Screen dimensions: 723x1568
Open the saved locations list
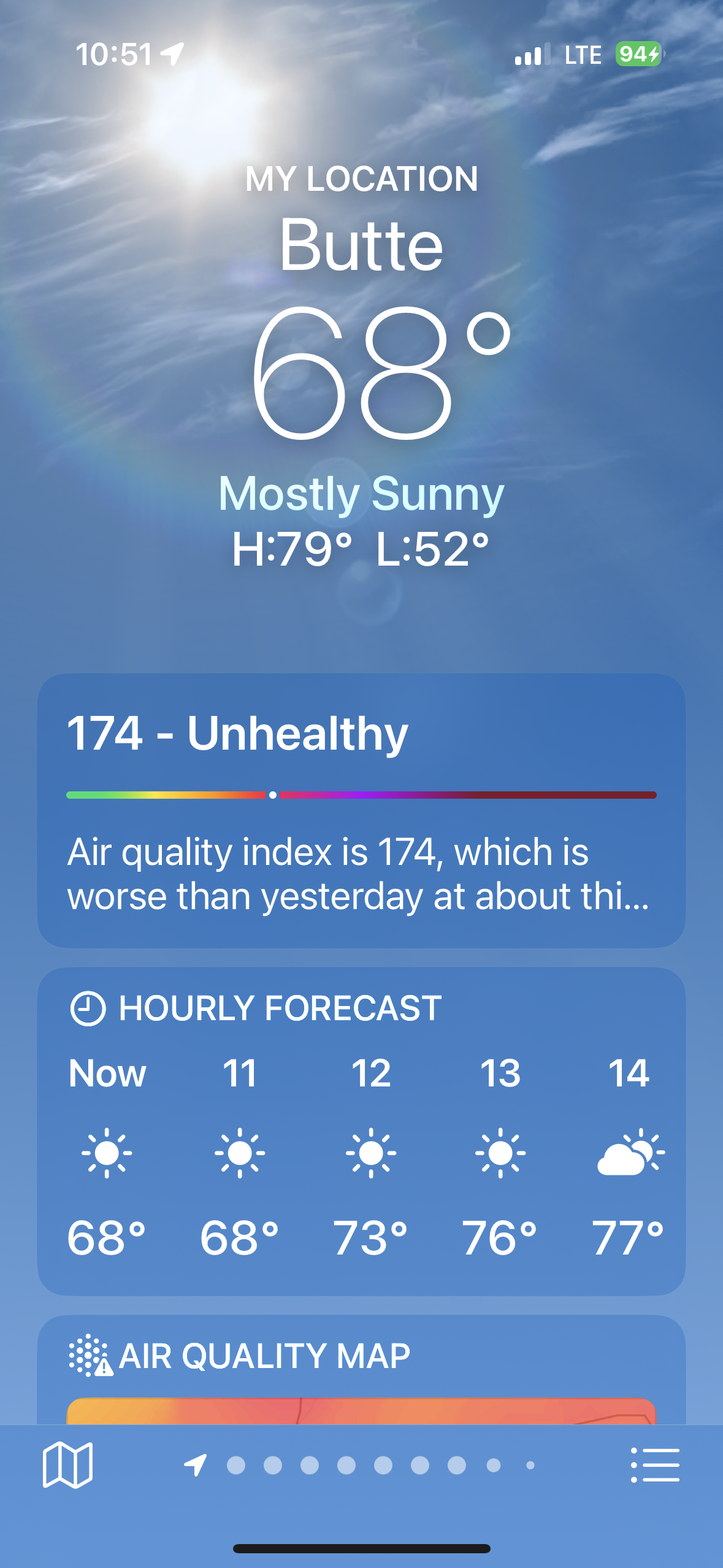click(655, 1465)
